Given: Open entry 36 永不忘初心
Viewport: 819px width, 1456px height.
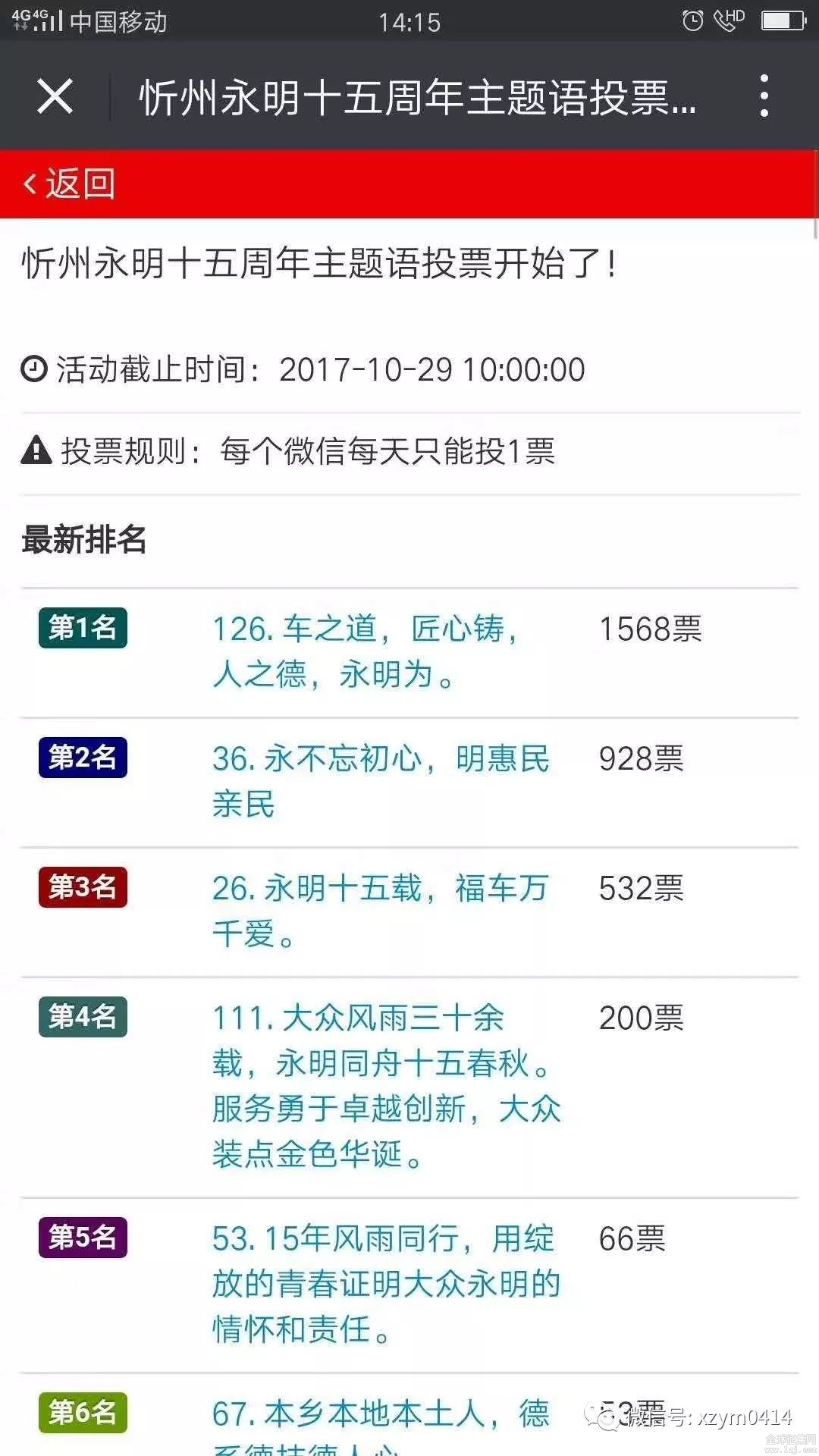Looking at the screenshot, I should pos(381,781).
